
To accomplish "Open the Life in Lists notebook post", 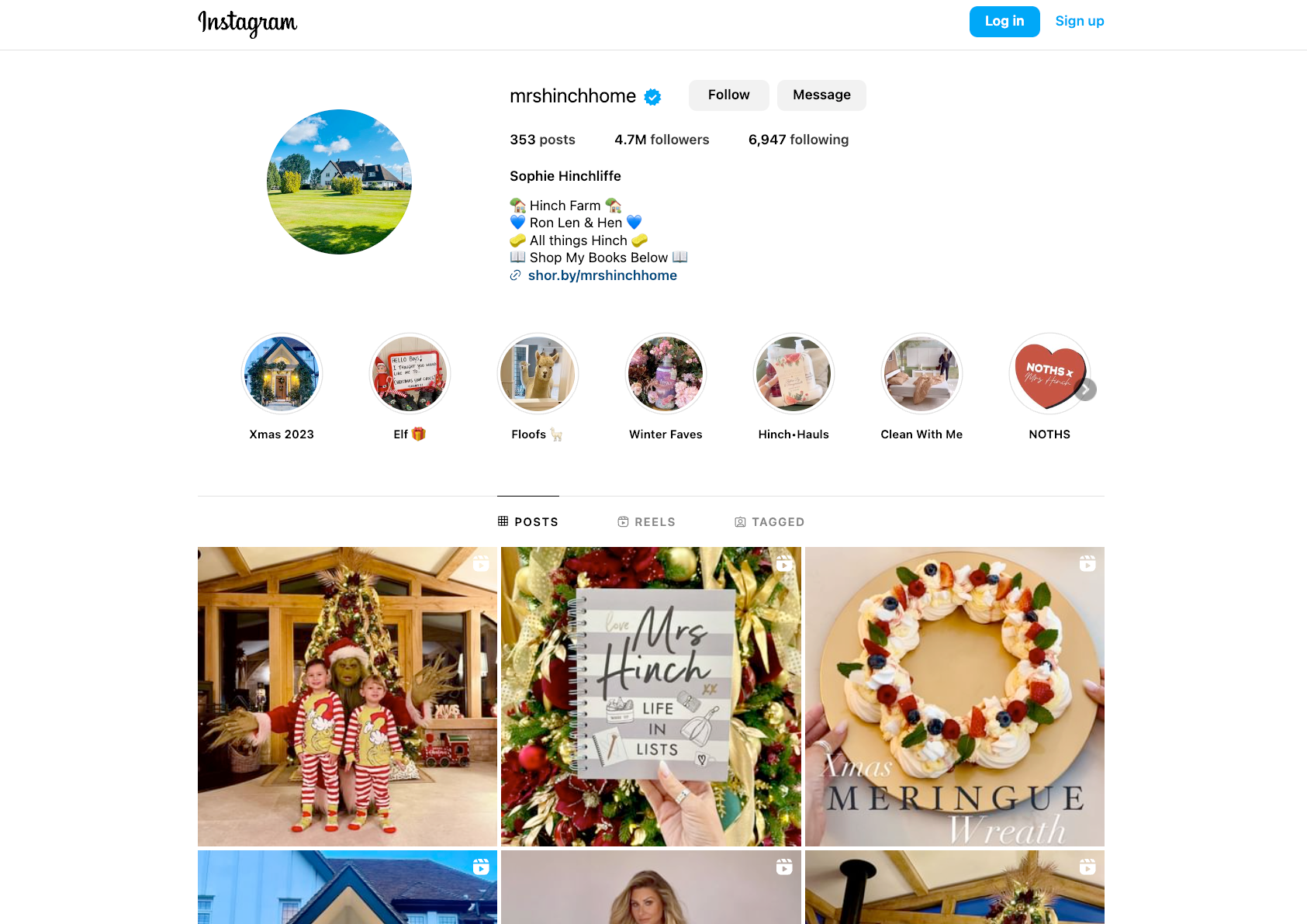I will tap(651, 696).
